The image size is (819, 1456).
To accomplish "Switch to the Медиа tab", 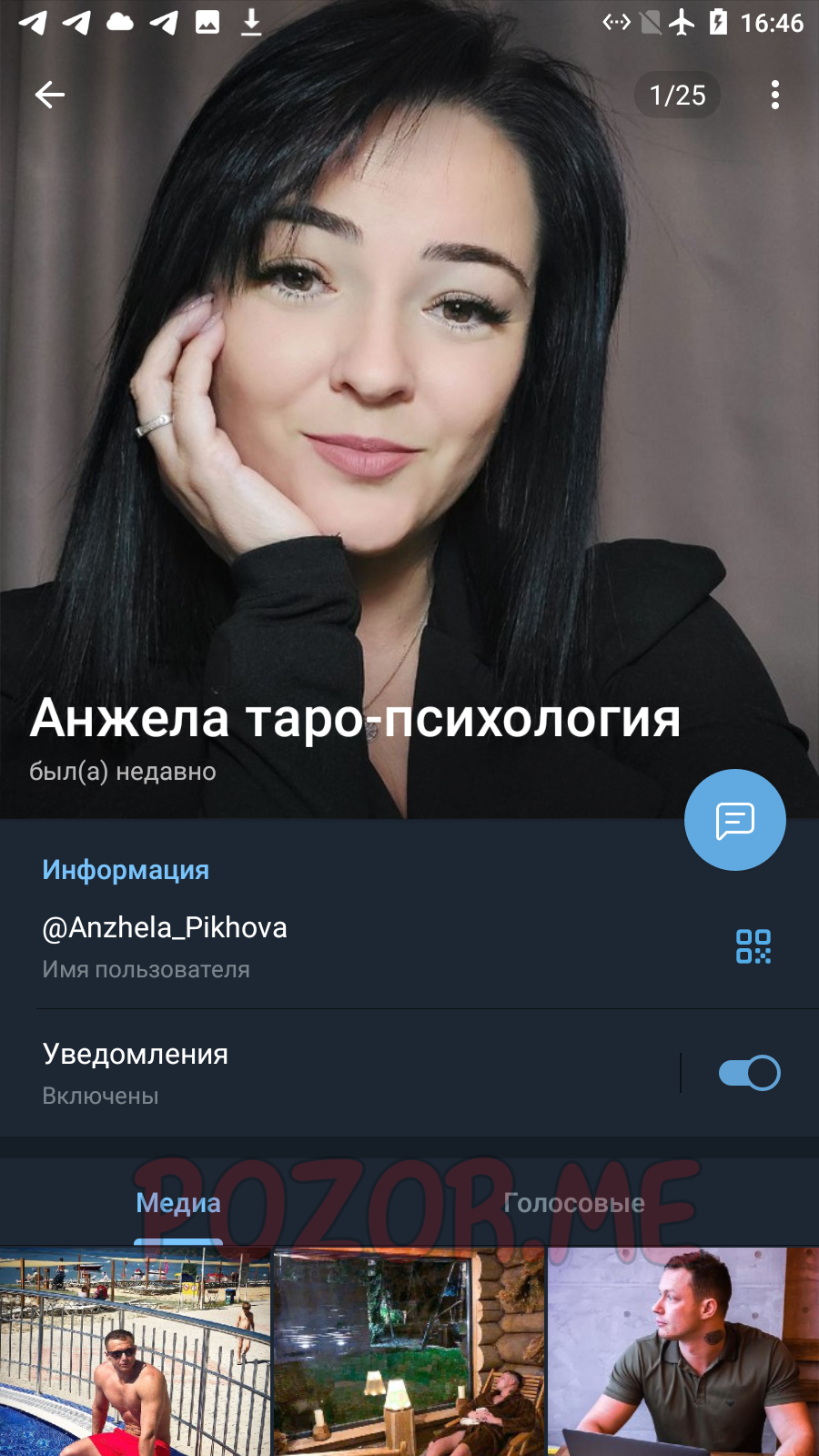I will (x=178, y=1203).
